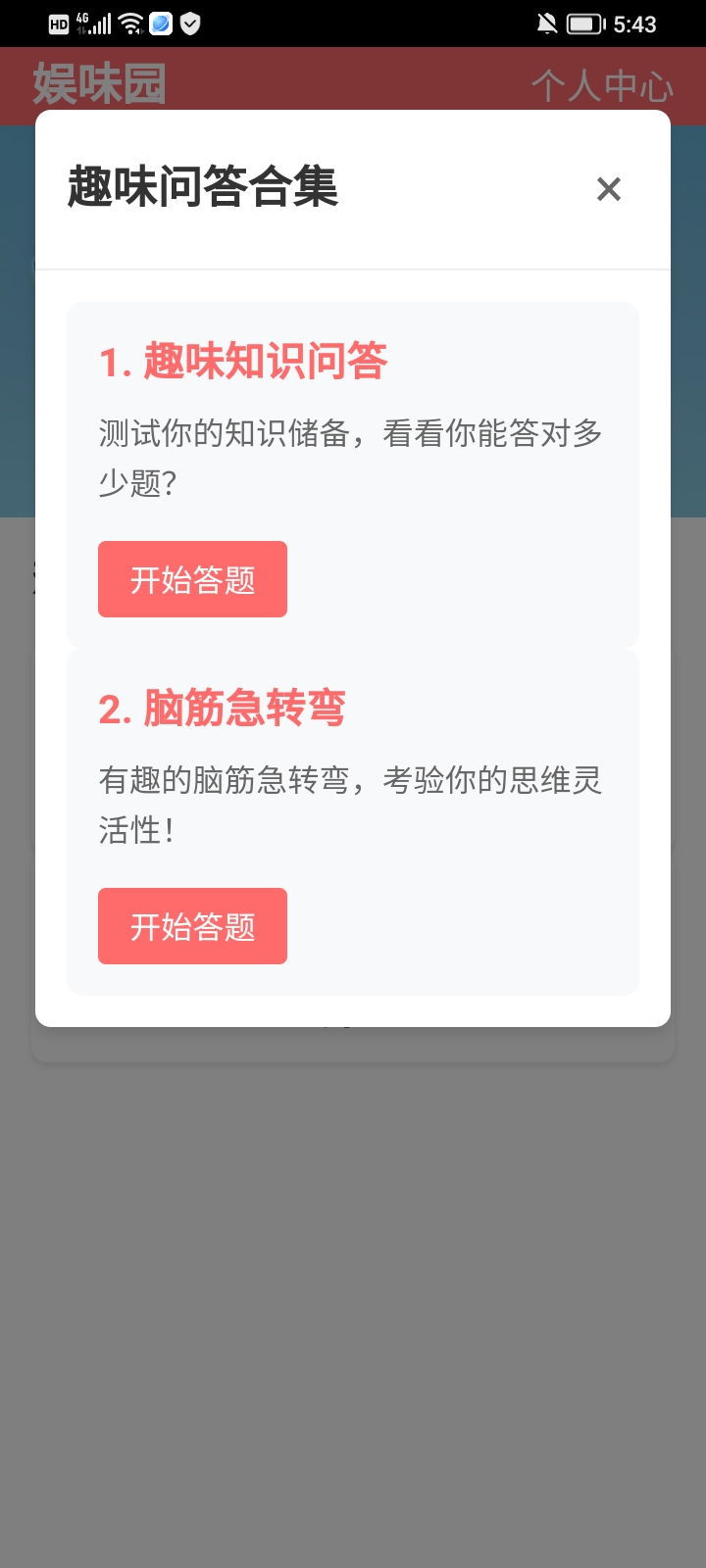Screen dimensions: 706x1568
Task: Tap the blue browser icon in the status bar
Action: click(x=160, y=23)
